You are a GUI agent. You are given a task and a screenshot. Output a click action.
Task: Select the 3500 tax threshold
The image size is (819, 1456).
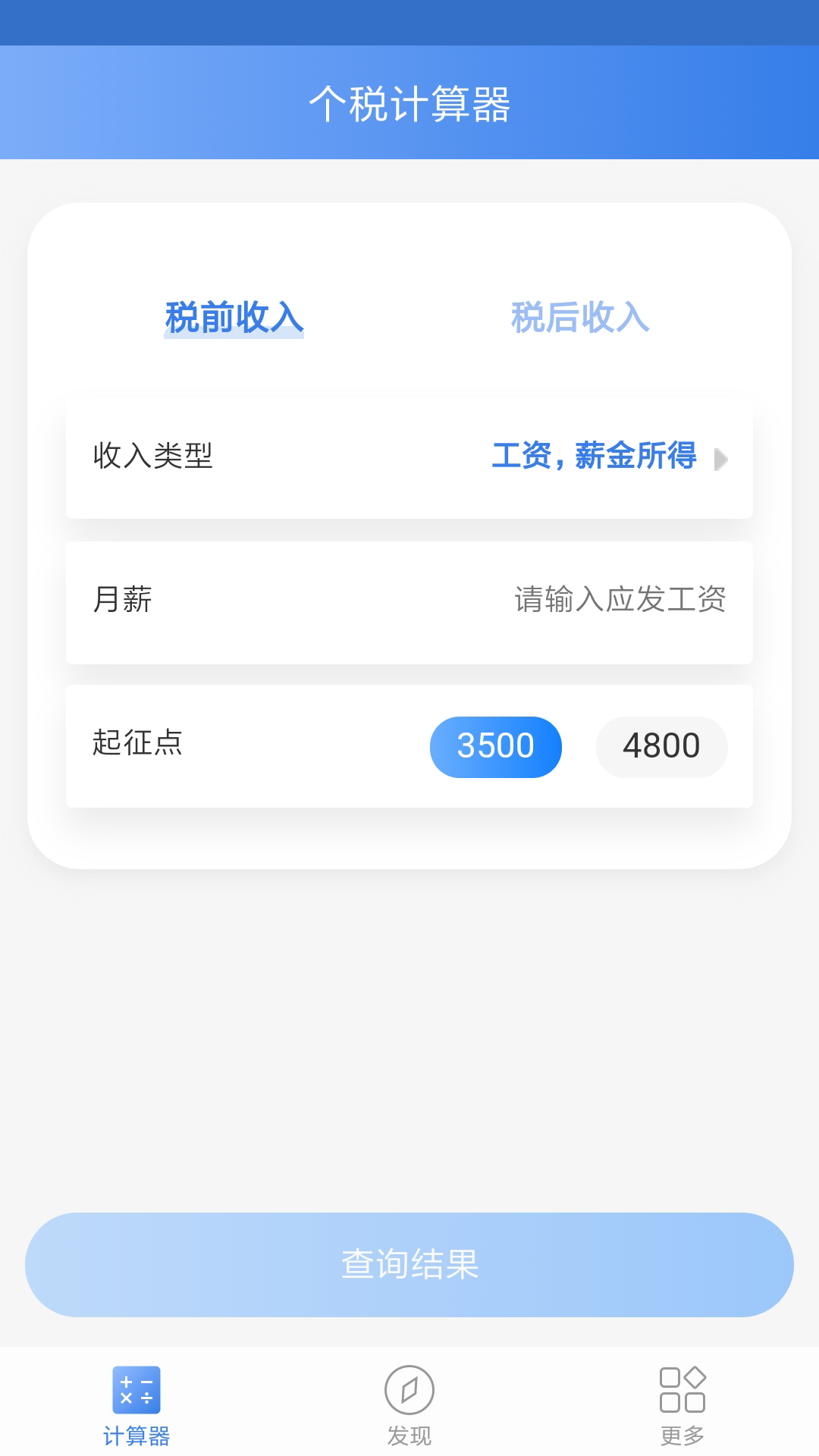point(495,746)
